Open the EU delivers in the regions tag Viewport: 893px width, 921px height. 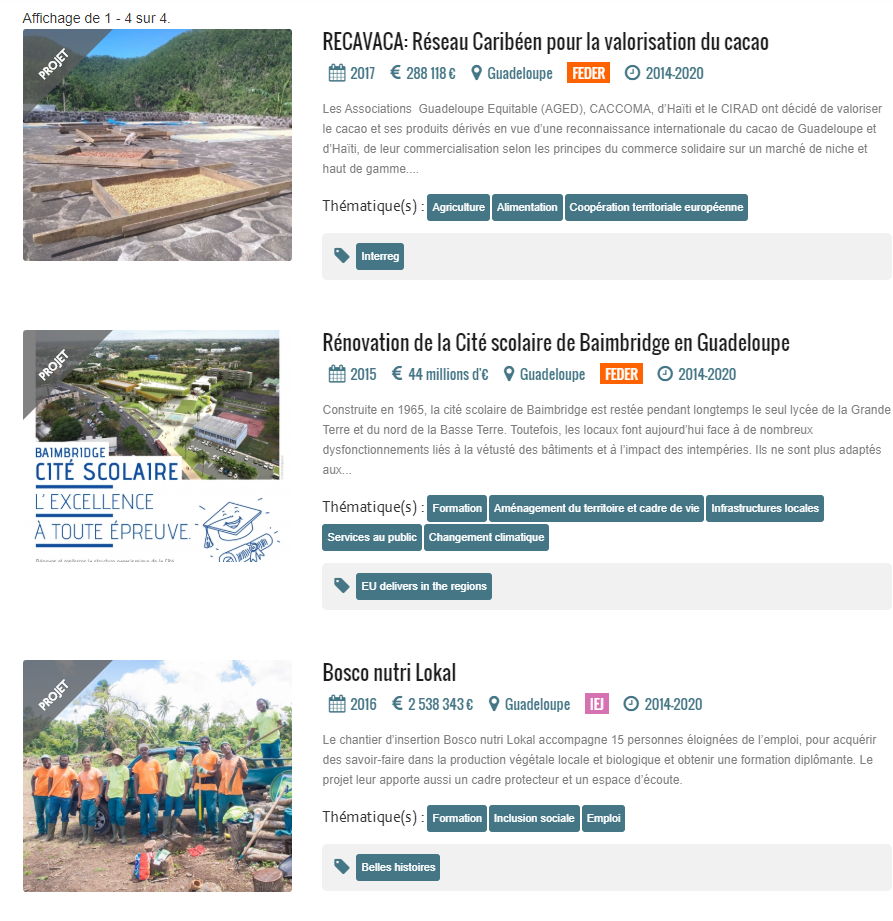[424, 587]
